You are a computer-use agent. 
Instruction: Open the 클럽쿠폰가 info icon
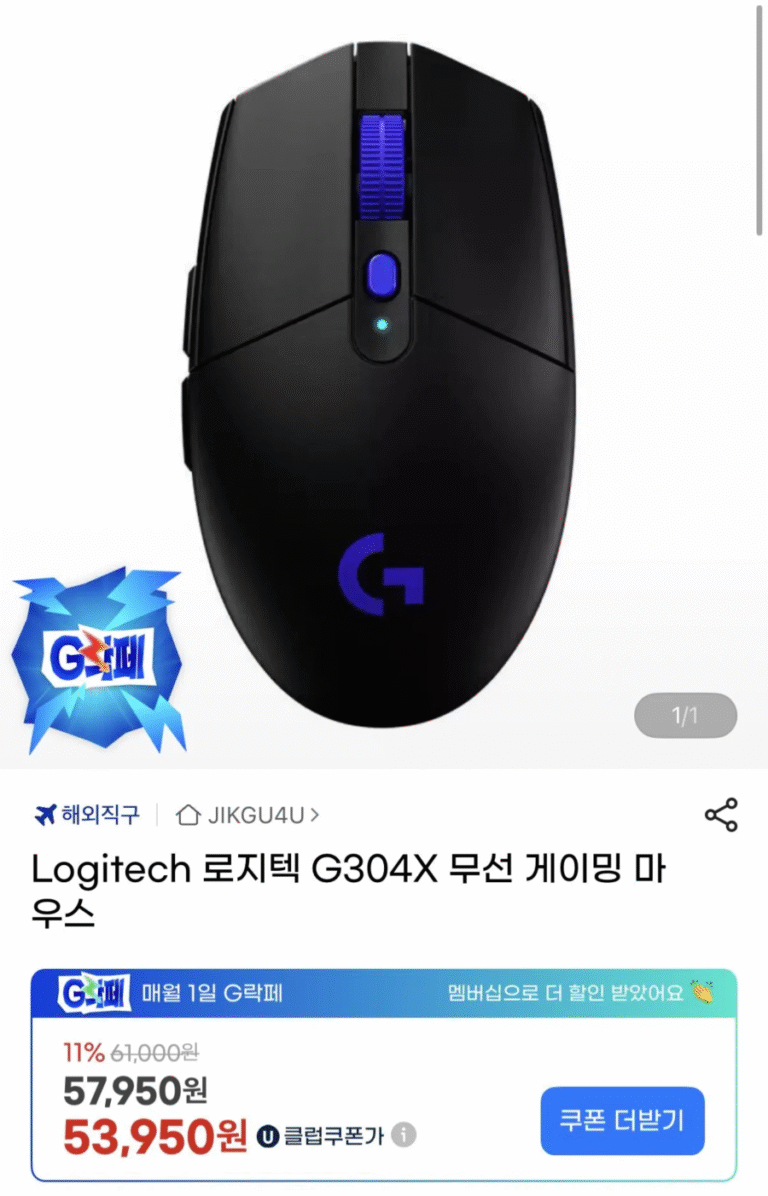pos(403,1136)
